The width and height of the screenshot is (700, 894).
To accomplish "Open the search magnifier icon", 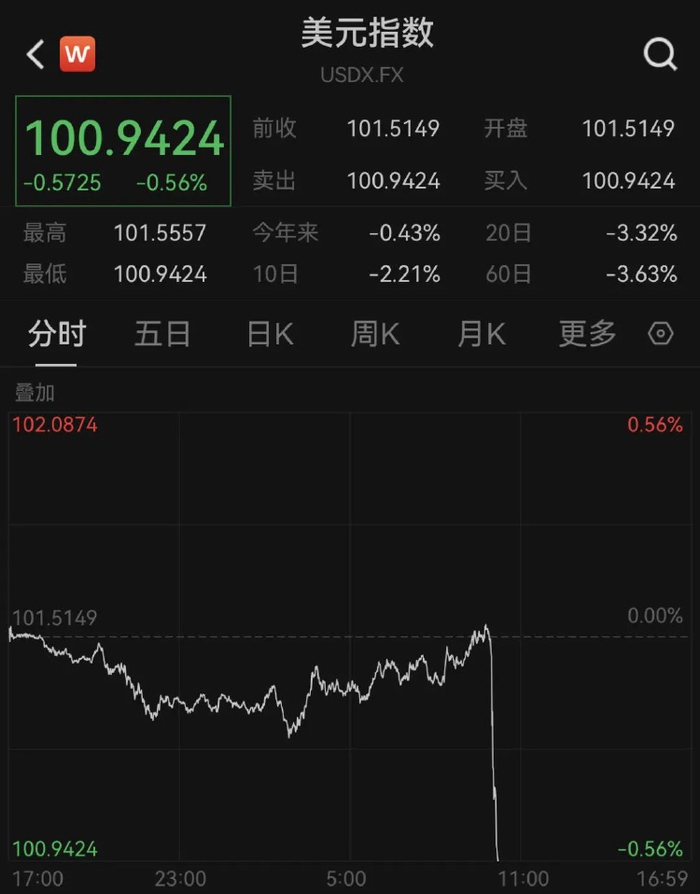I will coord(660,55).
